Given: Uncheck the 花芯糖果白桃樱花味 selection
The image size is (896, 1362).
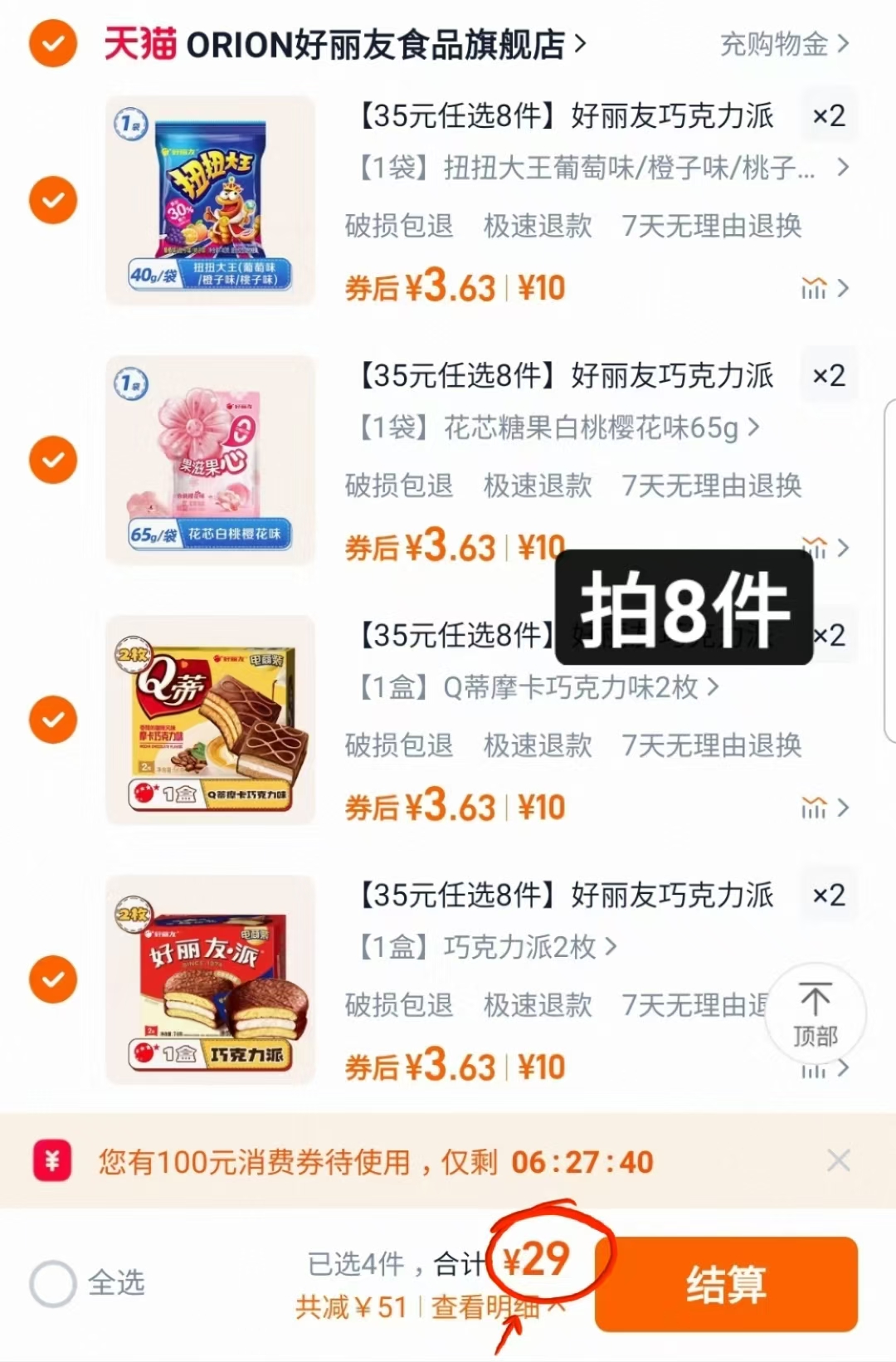Looking at the screenshot, I should click(52, 459).
